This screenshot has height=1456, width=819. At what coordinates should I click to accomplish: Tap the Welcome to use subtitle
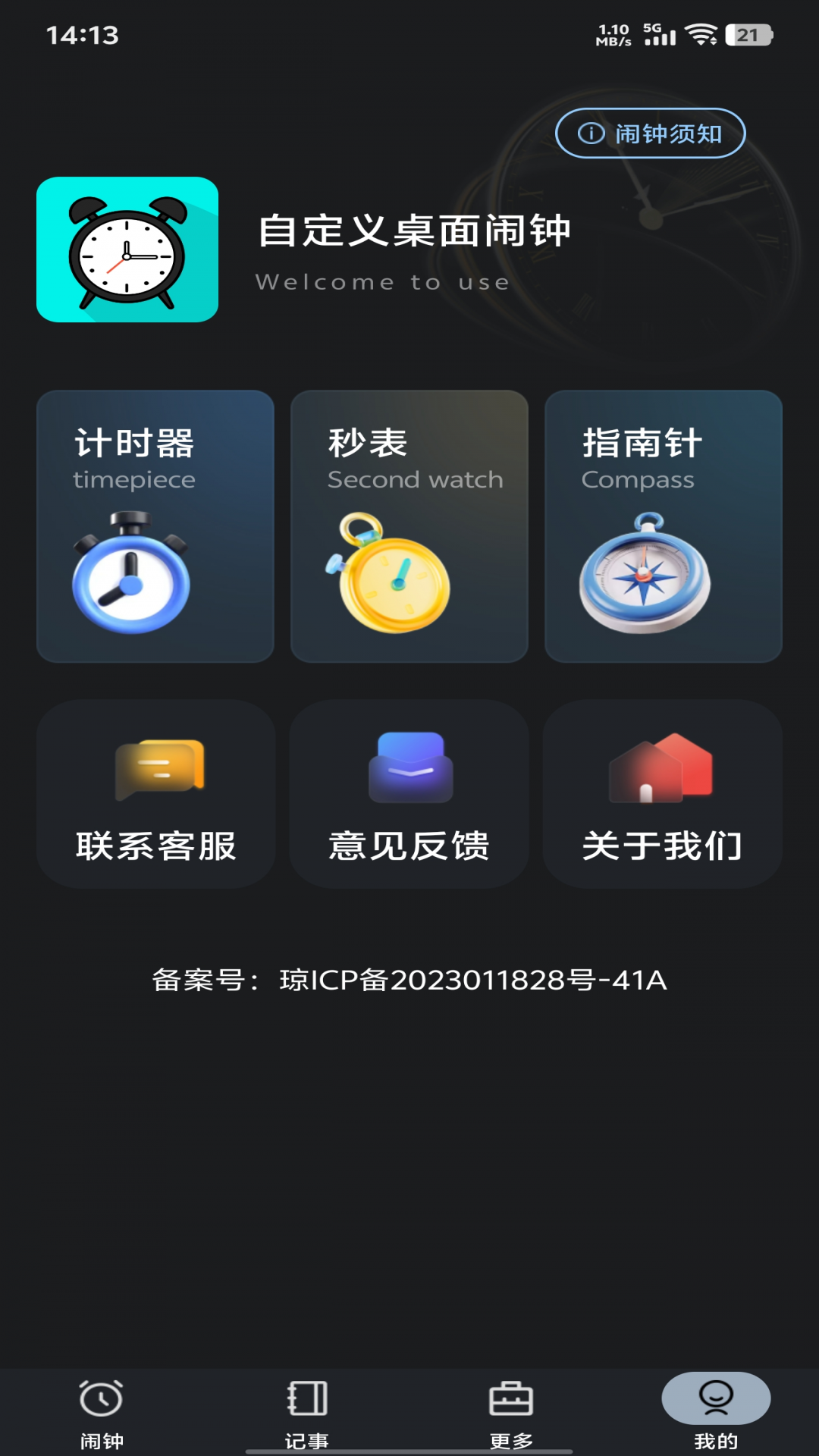tap(382, 281)
